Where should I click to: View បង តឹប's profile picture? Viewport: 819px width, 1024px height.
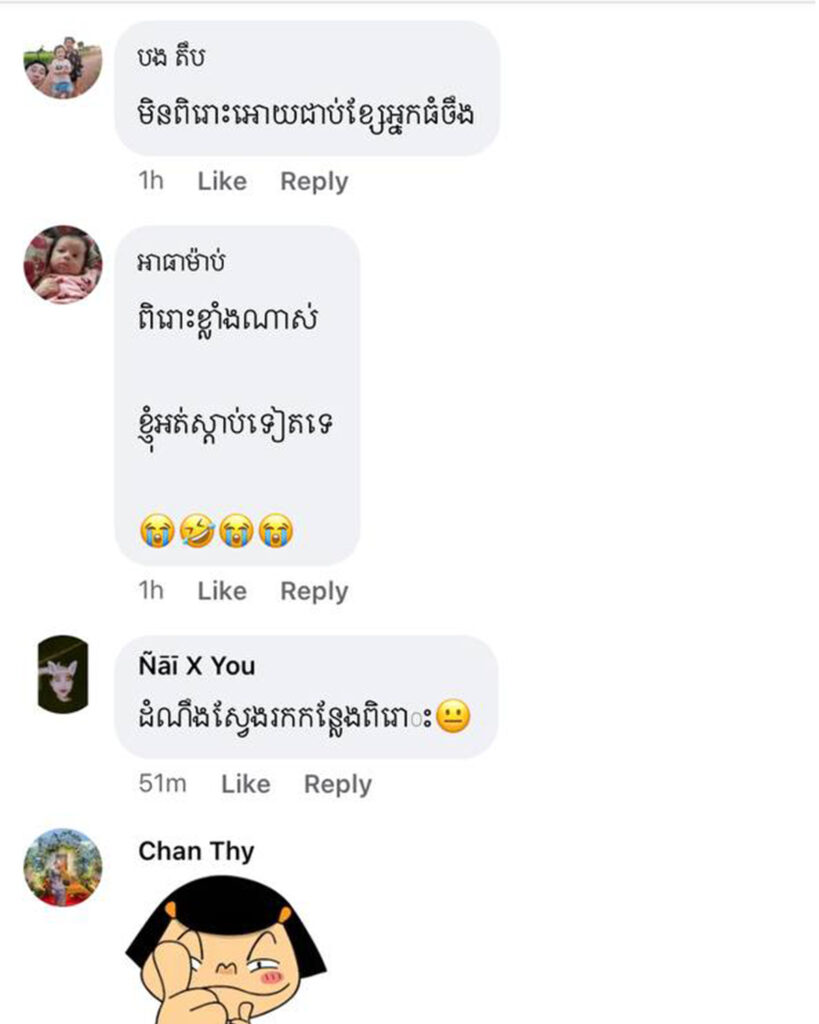(x=62, y=66)
